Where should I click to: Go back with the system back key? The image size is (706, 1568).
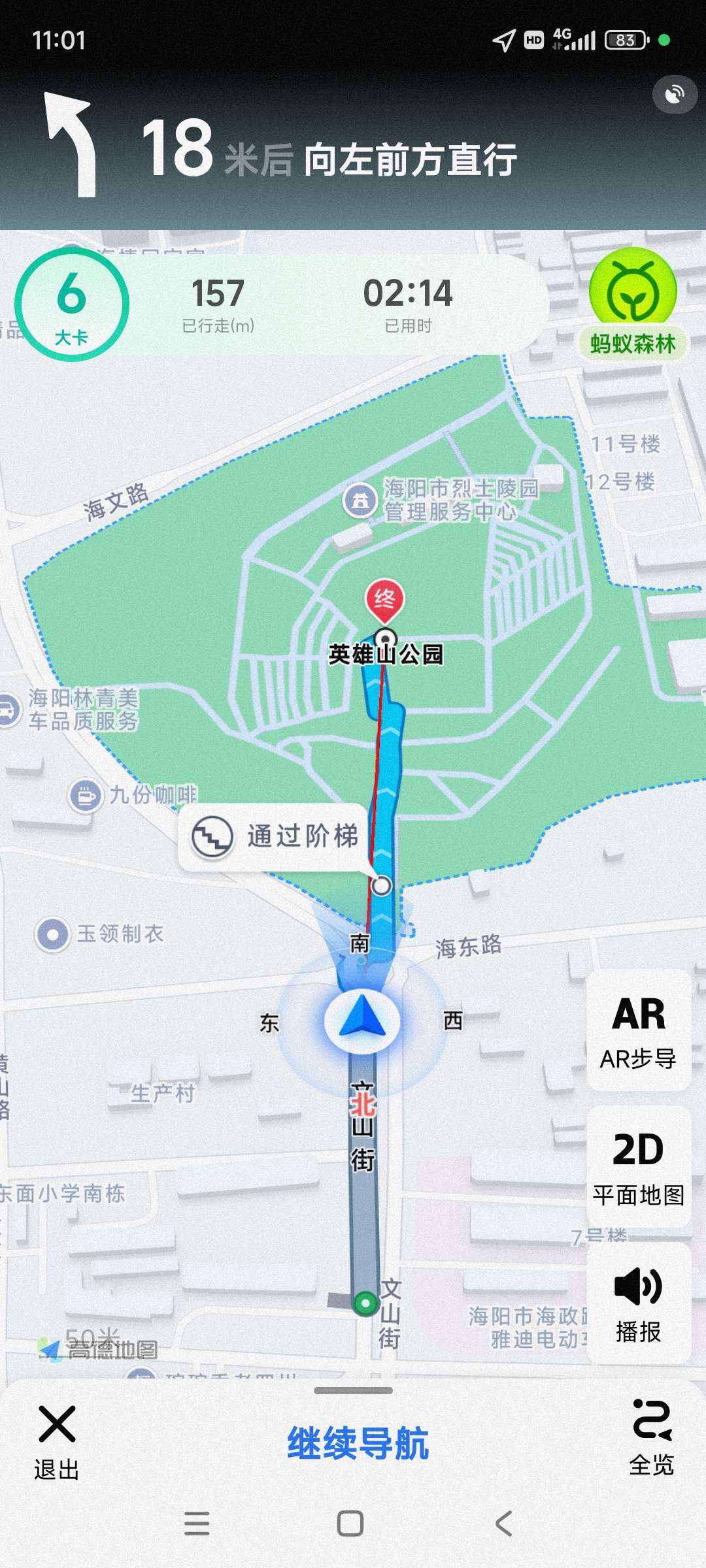coord(503,1524)
